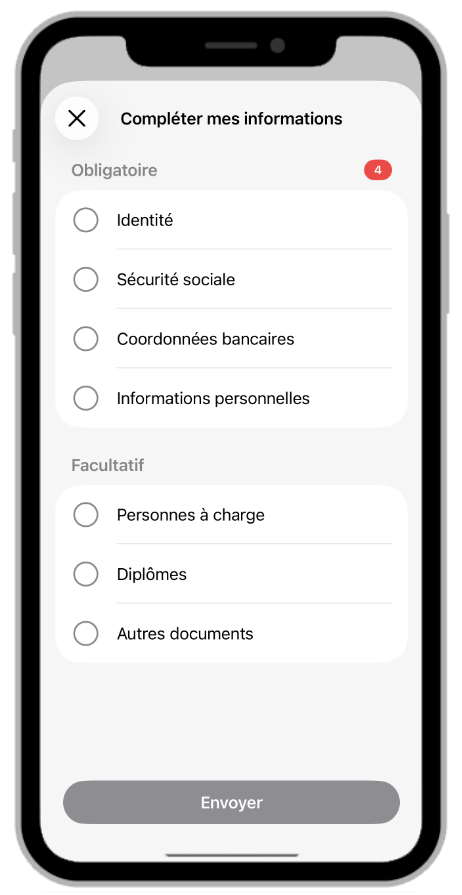Open the Identité row
462x895 pixels.
point(231,220)
